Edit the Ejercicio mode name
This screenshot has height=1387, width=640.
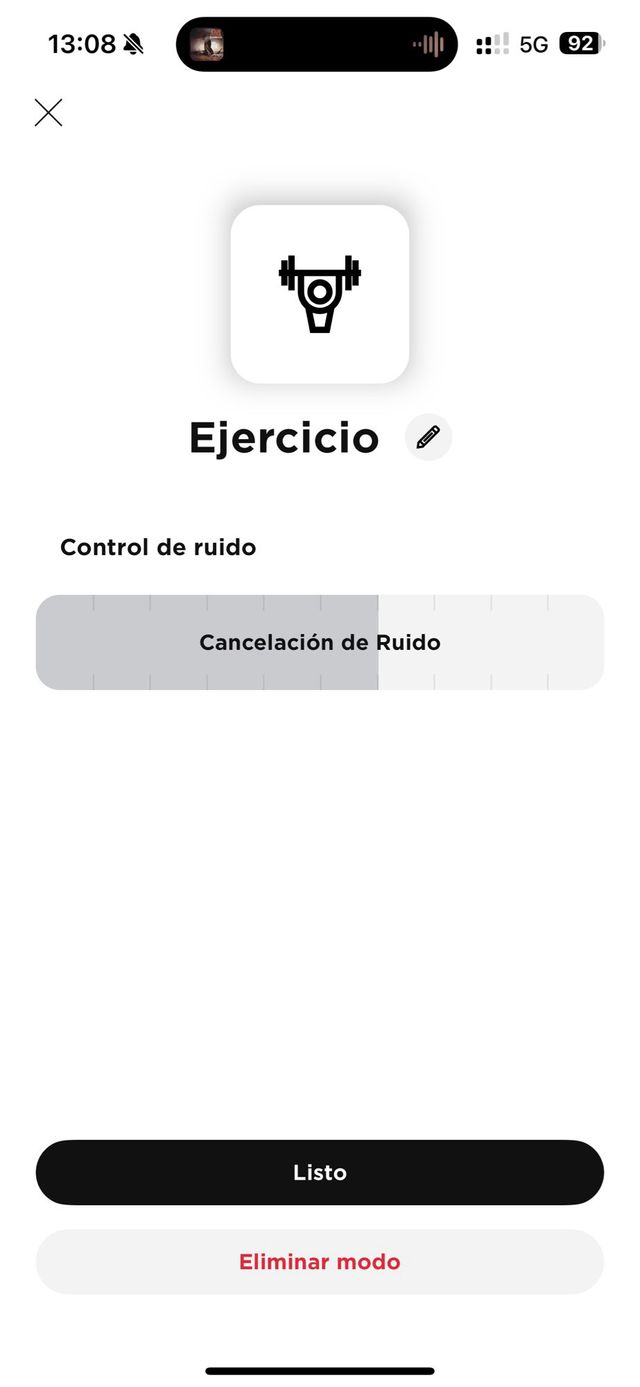(428, 437)
